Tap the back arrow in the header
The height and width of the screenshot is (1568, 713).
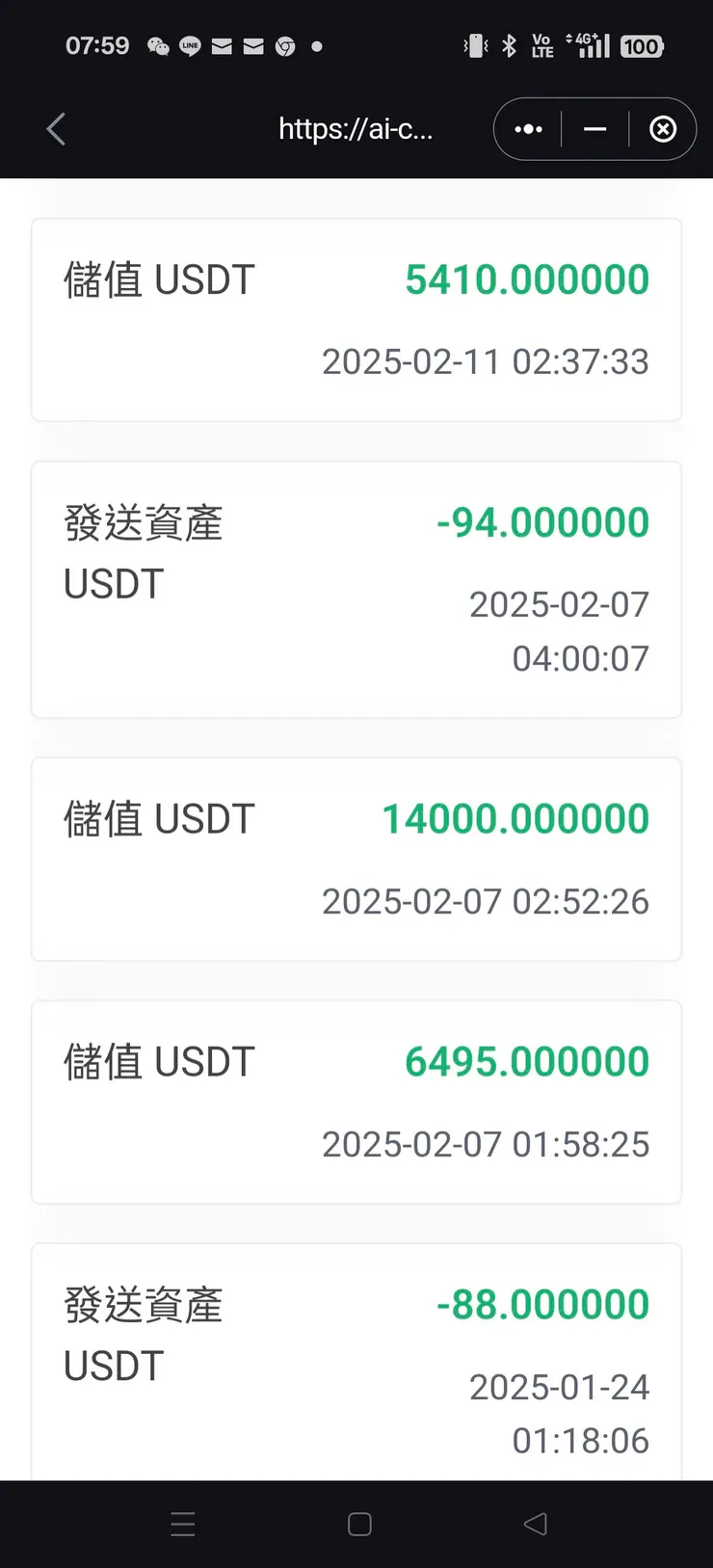coord(55,128)
